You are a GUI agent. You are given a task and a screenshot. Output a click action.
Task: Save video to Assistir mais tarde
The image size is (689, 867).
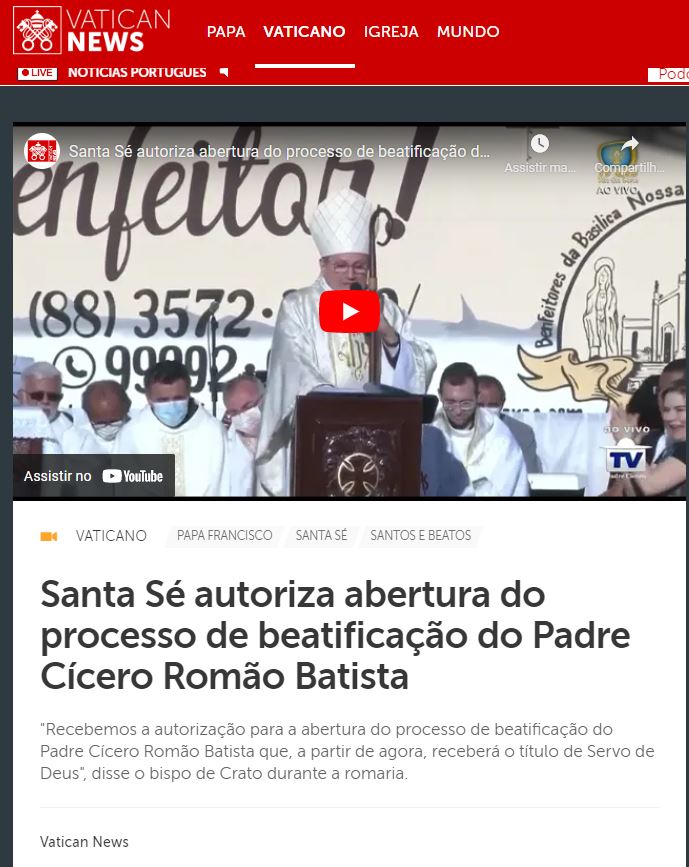[540, 152]
